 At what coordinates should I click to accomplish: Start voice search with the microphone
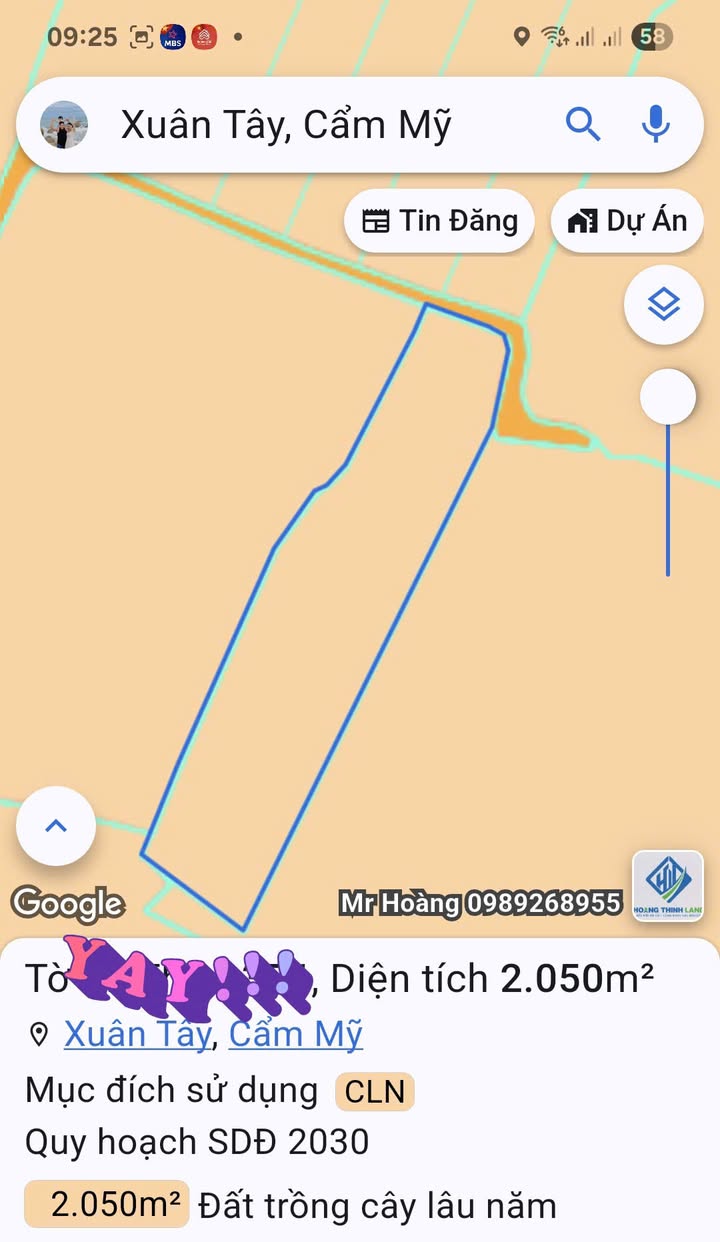655,125
